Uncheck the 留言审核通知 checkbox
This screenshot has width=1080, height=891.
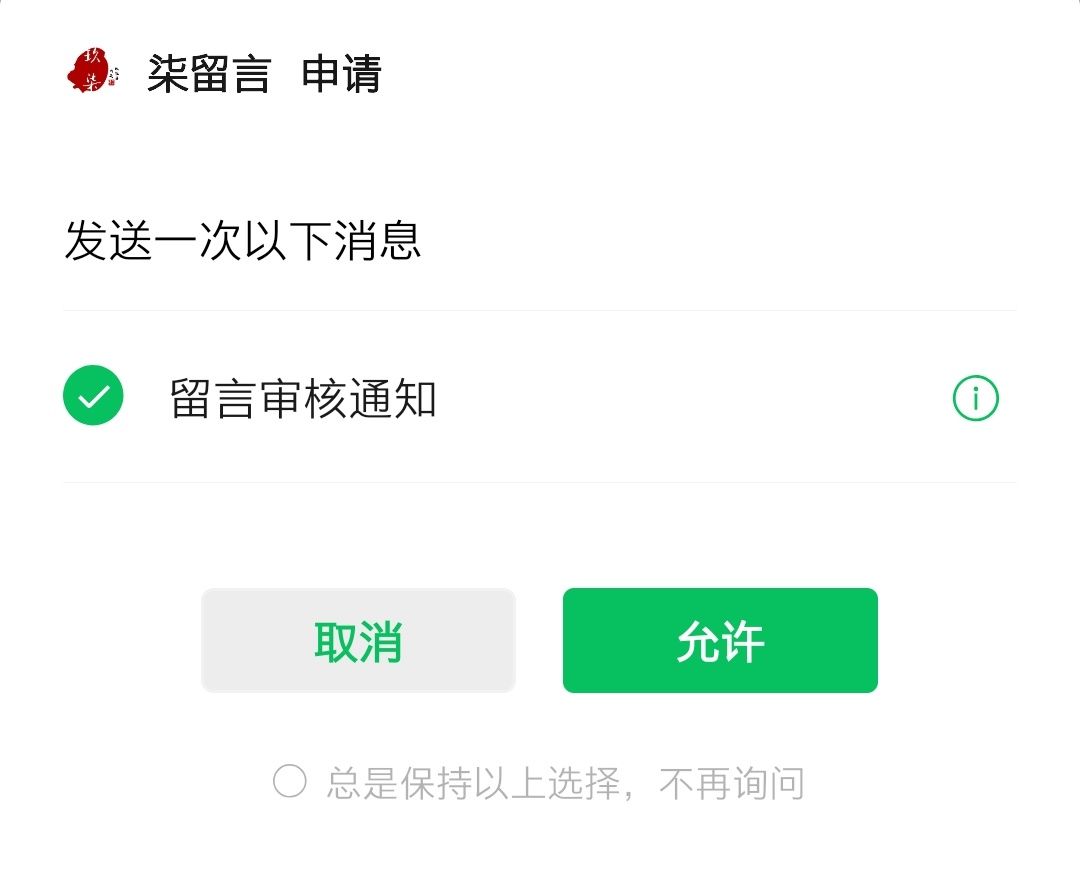coord(93,396)
